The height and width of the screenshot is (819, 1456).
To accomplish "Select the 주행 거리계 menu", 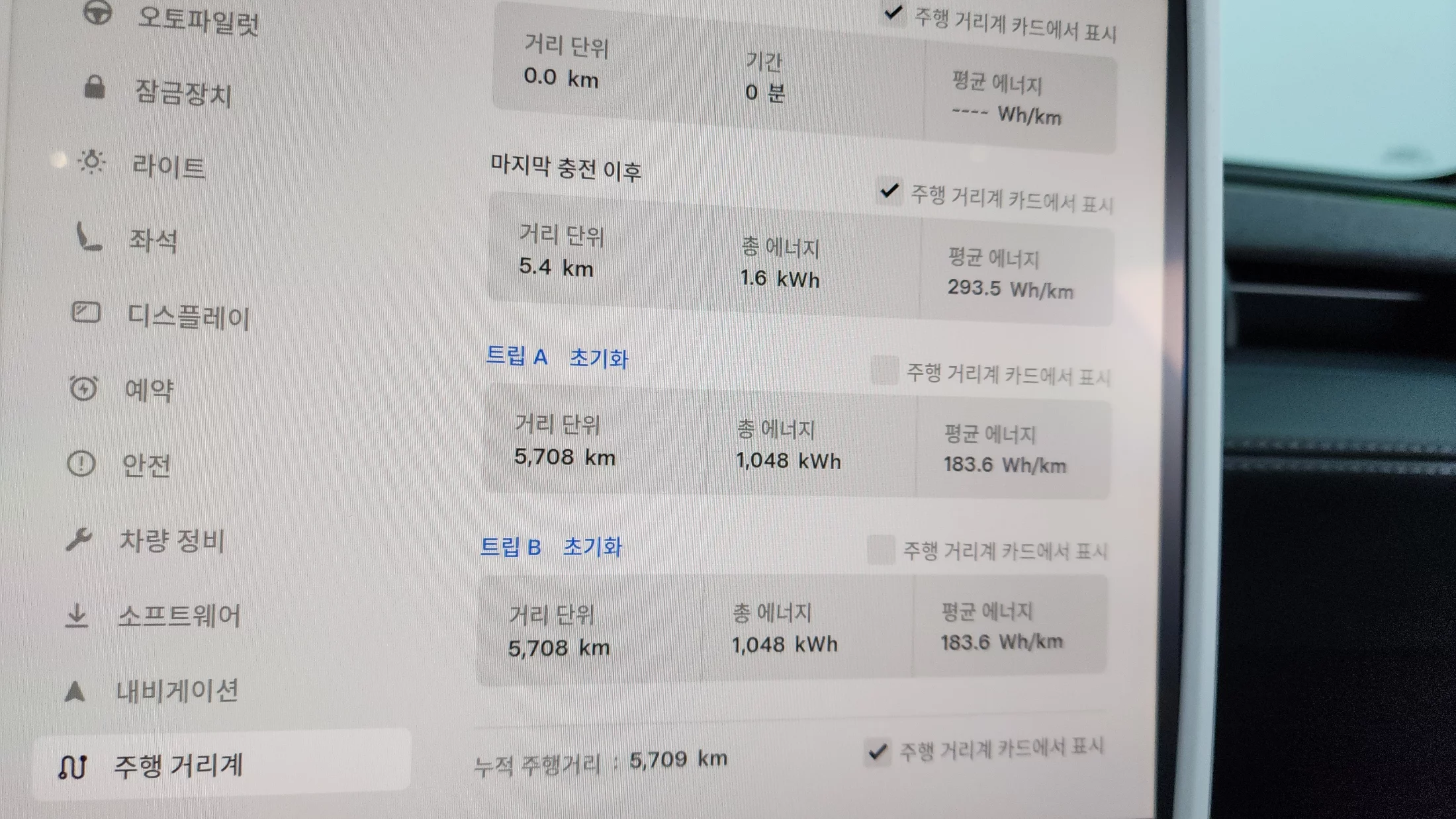I will click(177, 766).
